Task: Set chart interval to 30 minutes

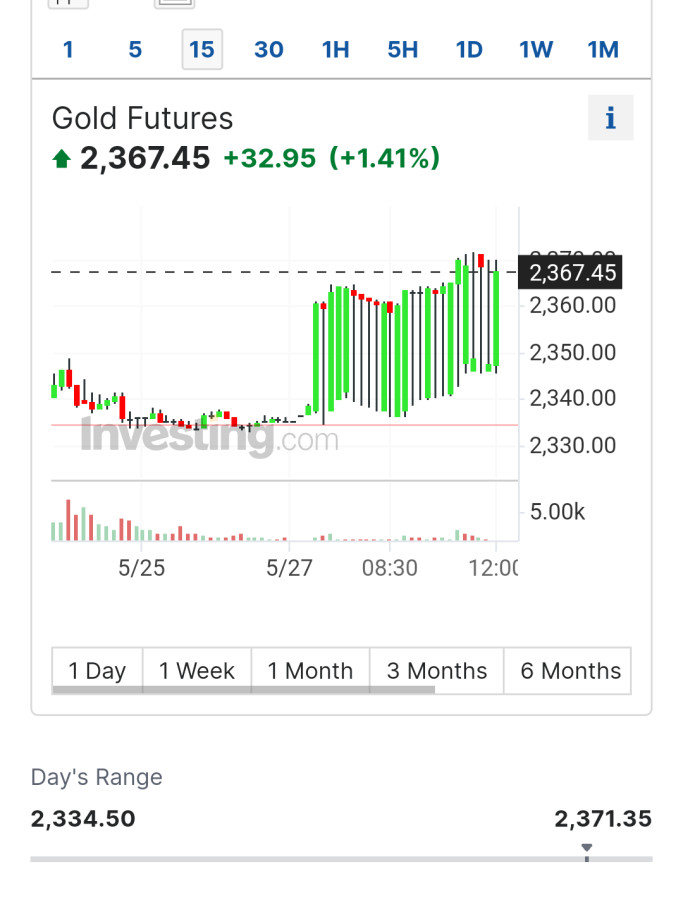Action: (269, 49)
